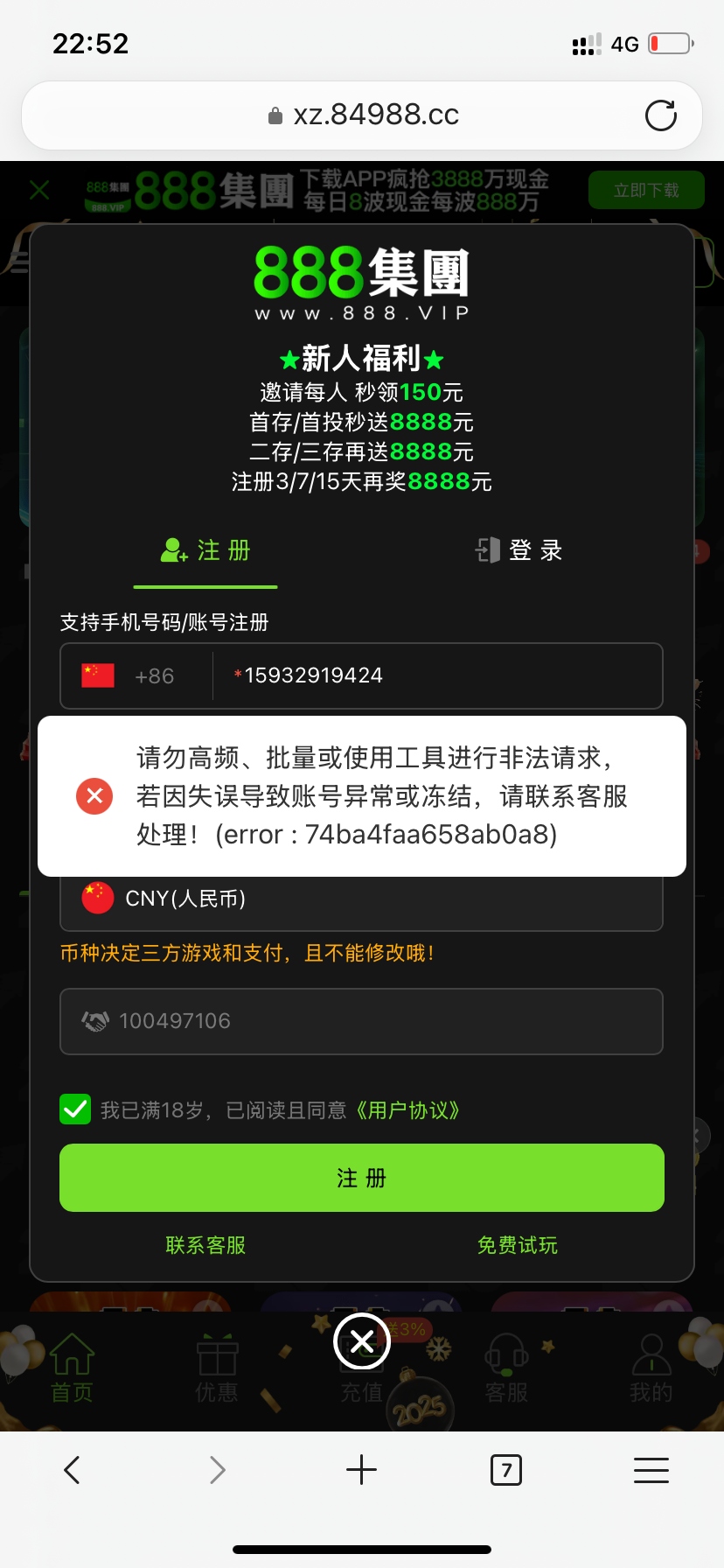
Task: Switch to the 登录 tab
Action: [518, 550]
